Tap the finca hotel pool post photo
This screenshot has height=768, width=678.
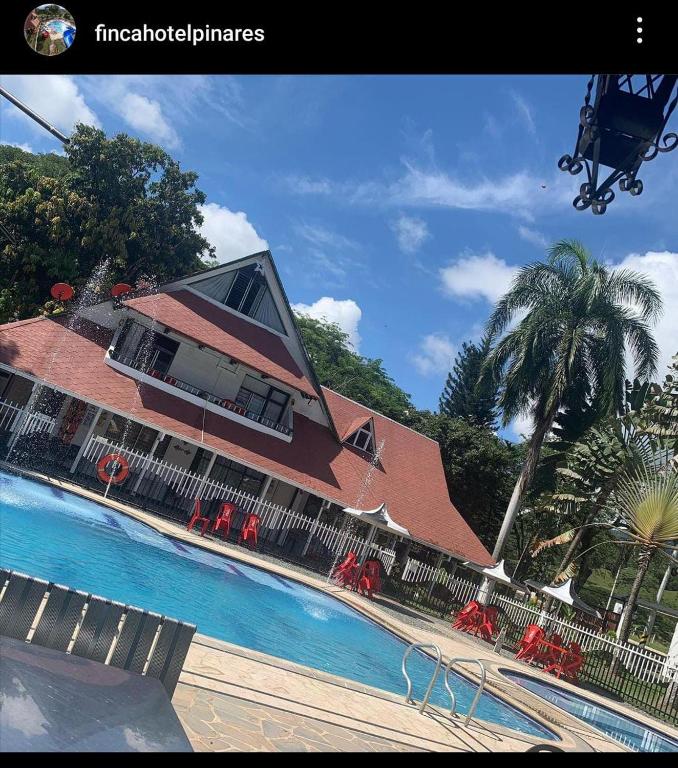coord(339,412)
